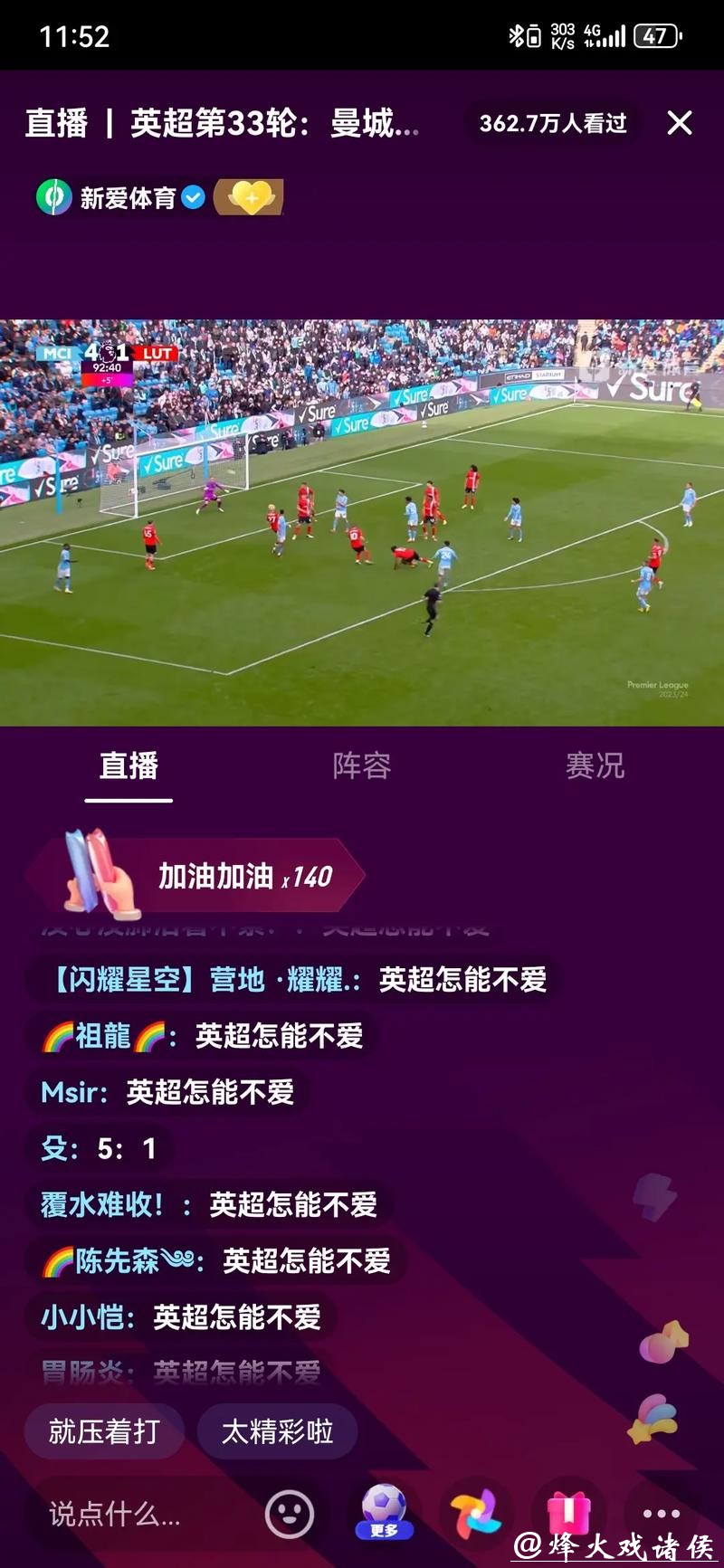This screenshot has height=1568, width=724.
Task: Send quick reply 就压着打
Action: click(x=104, y=1431)
